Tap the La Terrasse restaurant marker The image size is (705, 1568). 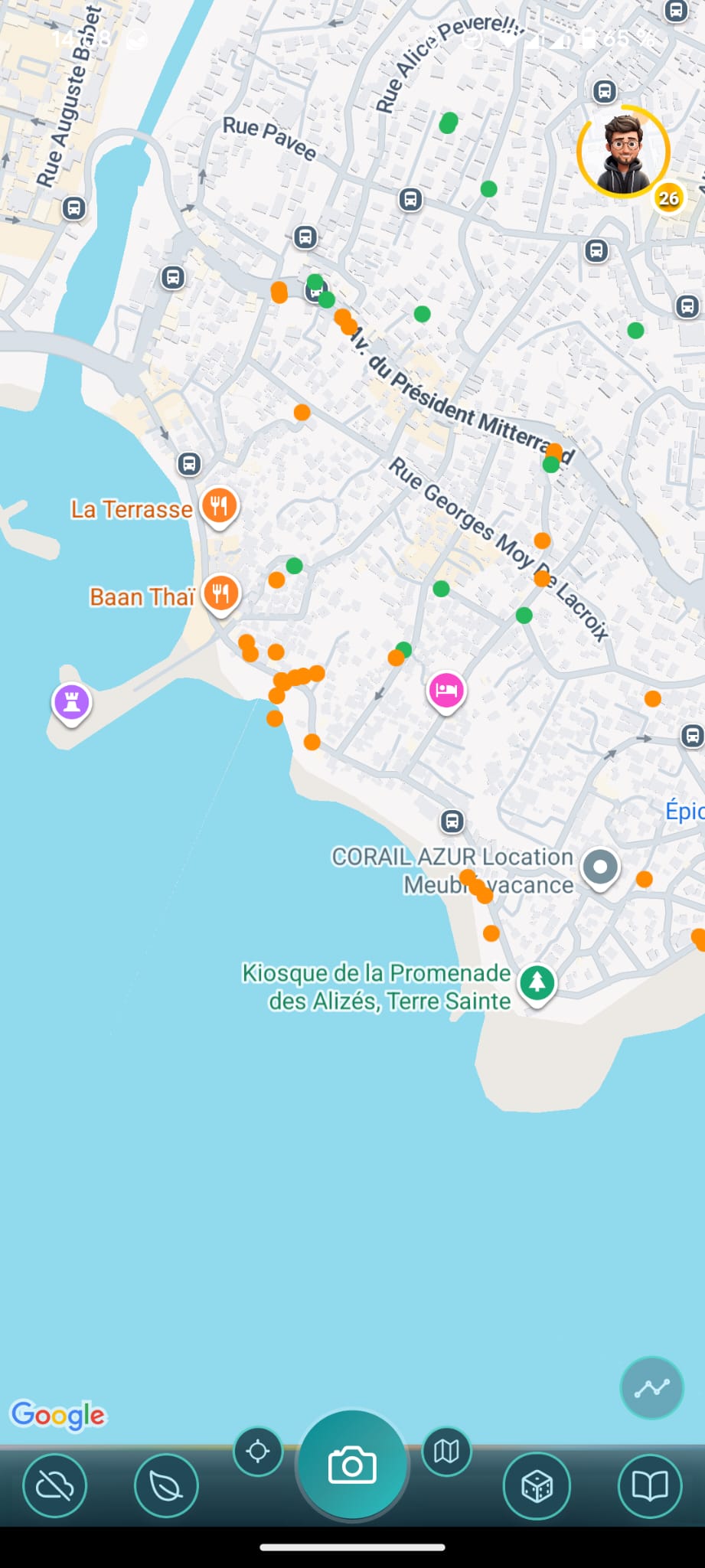click(x=219, y=506)
